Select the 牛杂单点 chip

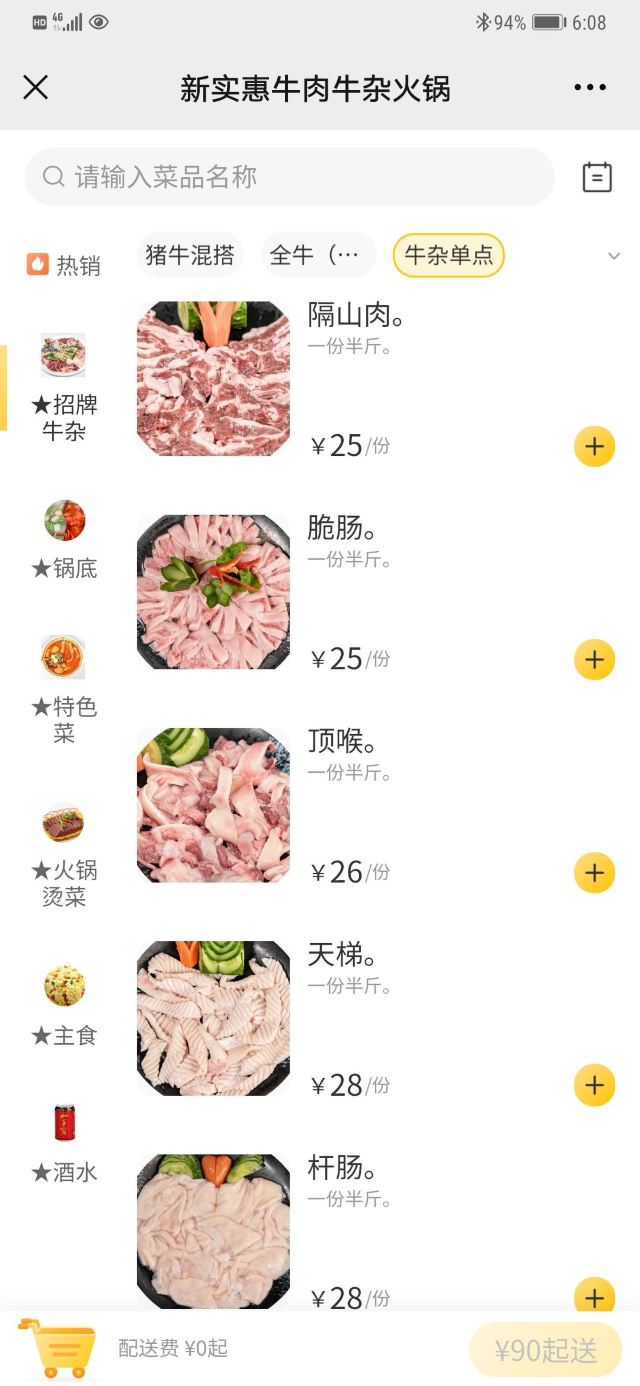[449, 255]
